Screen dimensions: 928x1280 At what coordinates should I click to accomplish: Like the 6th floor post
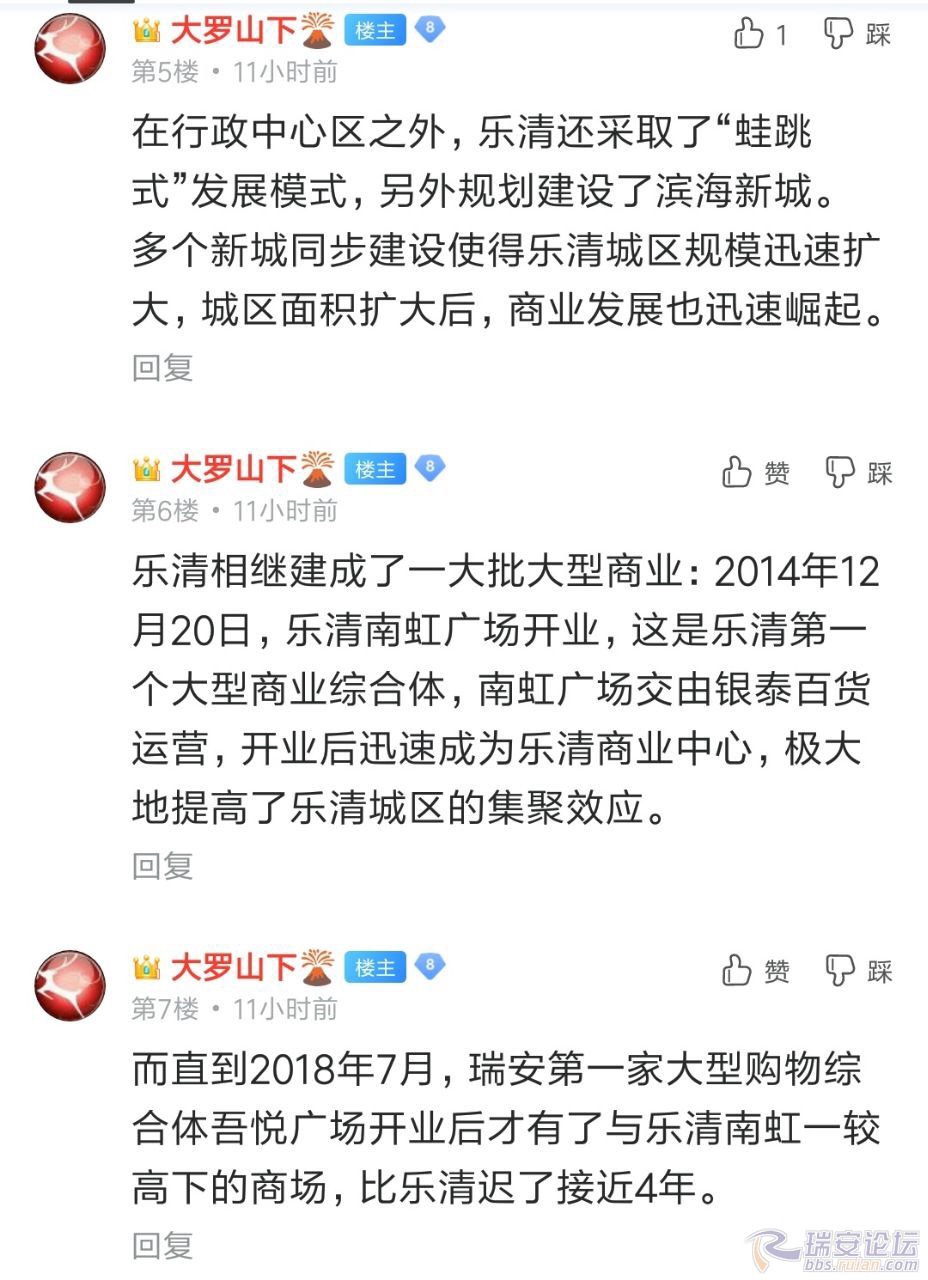[x=755, y=472]
